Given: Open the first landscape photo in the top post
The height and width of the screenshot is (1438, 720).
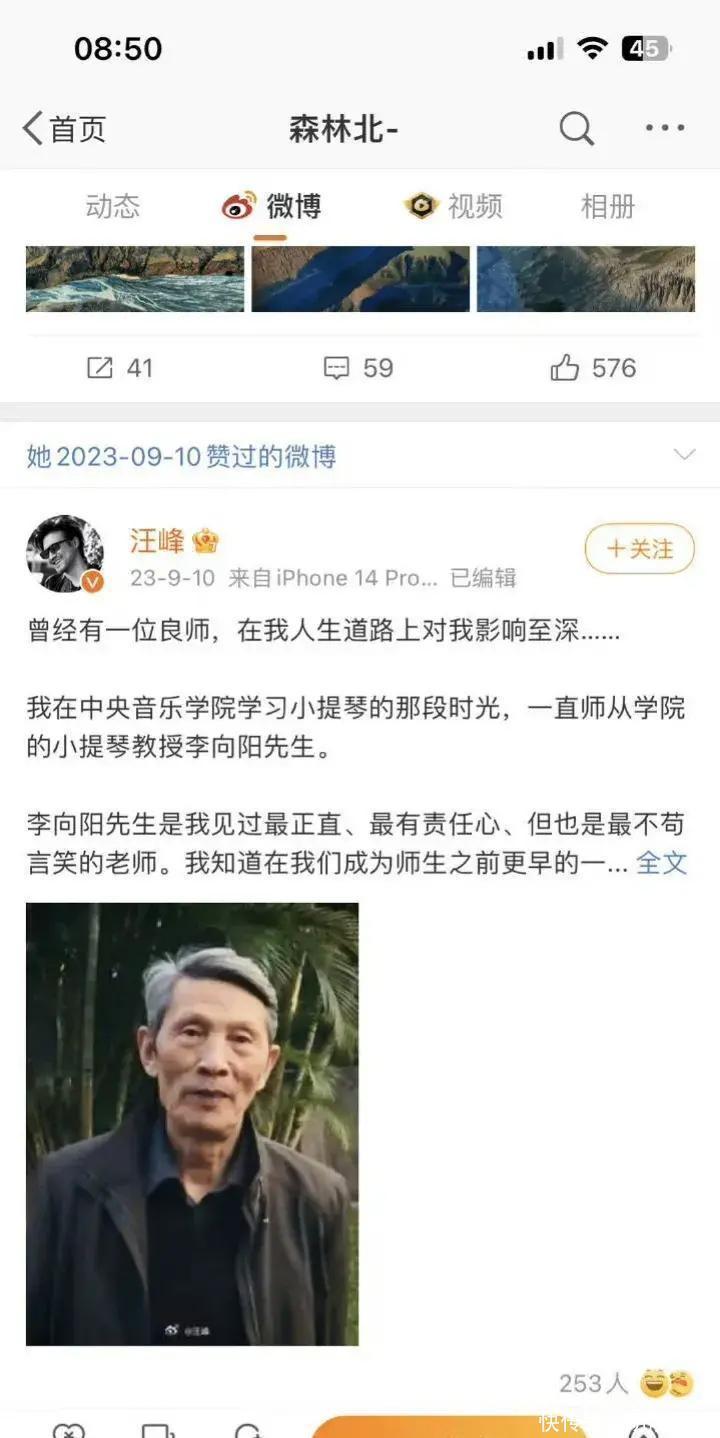Looking at the screenshot, I should tap(135, 279).
